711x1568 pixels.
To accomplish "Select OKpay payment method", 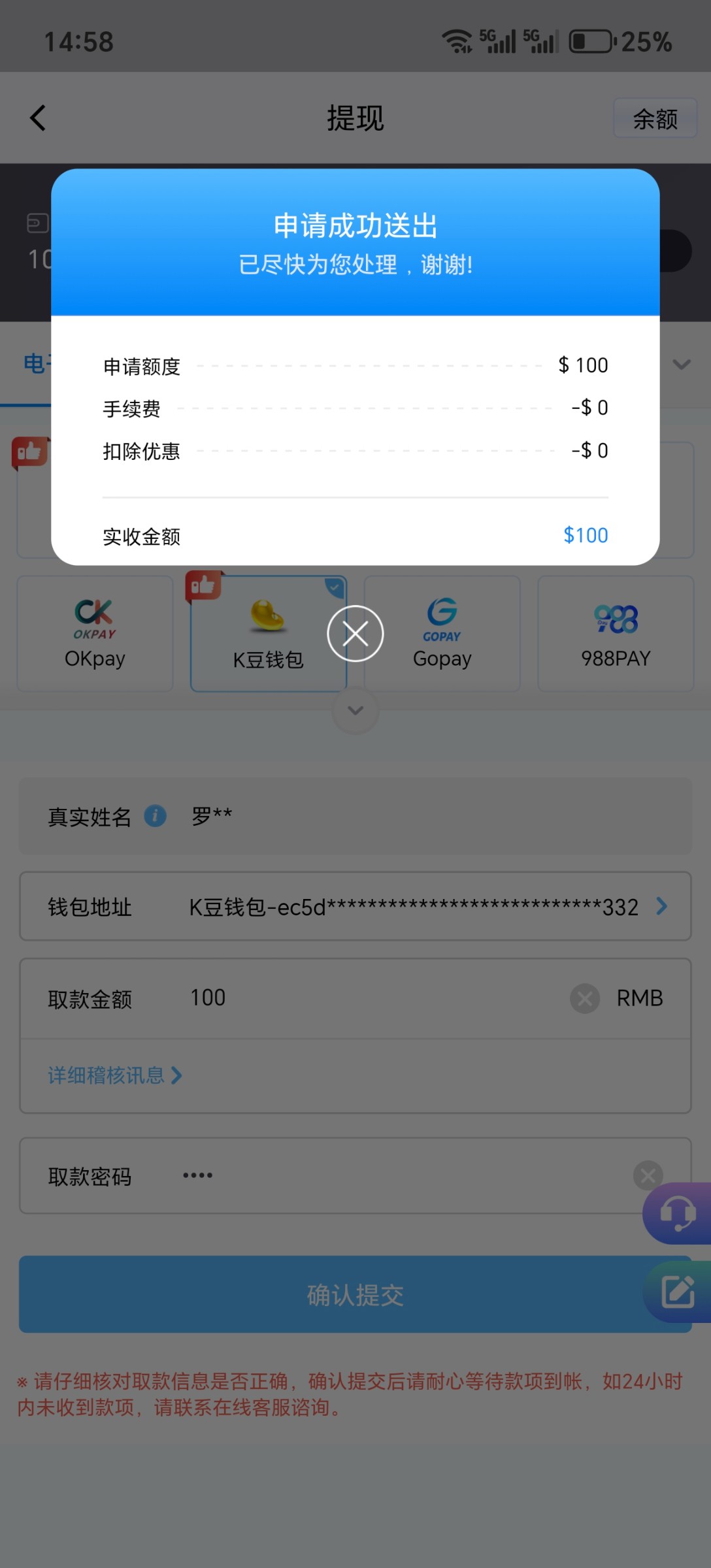I will (95, 633).
